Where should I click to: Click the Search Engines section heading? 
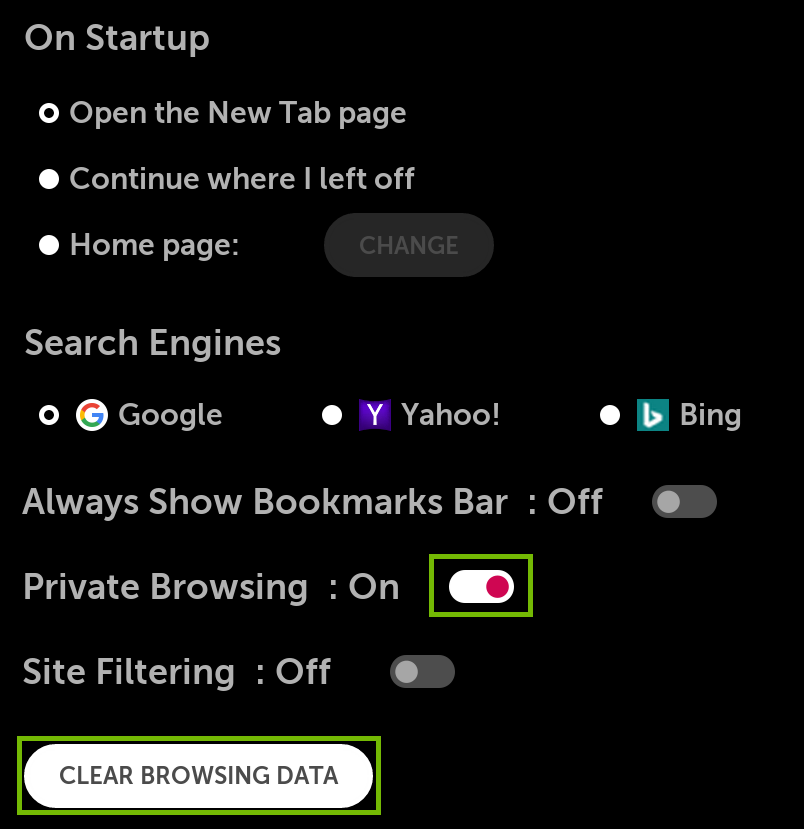click(152, 343)
